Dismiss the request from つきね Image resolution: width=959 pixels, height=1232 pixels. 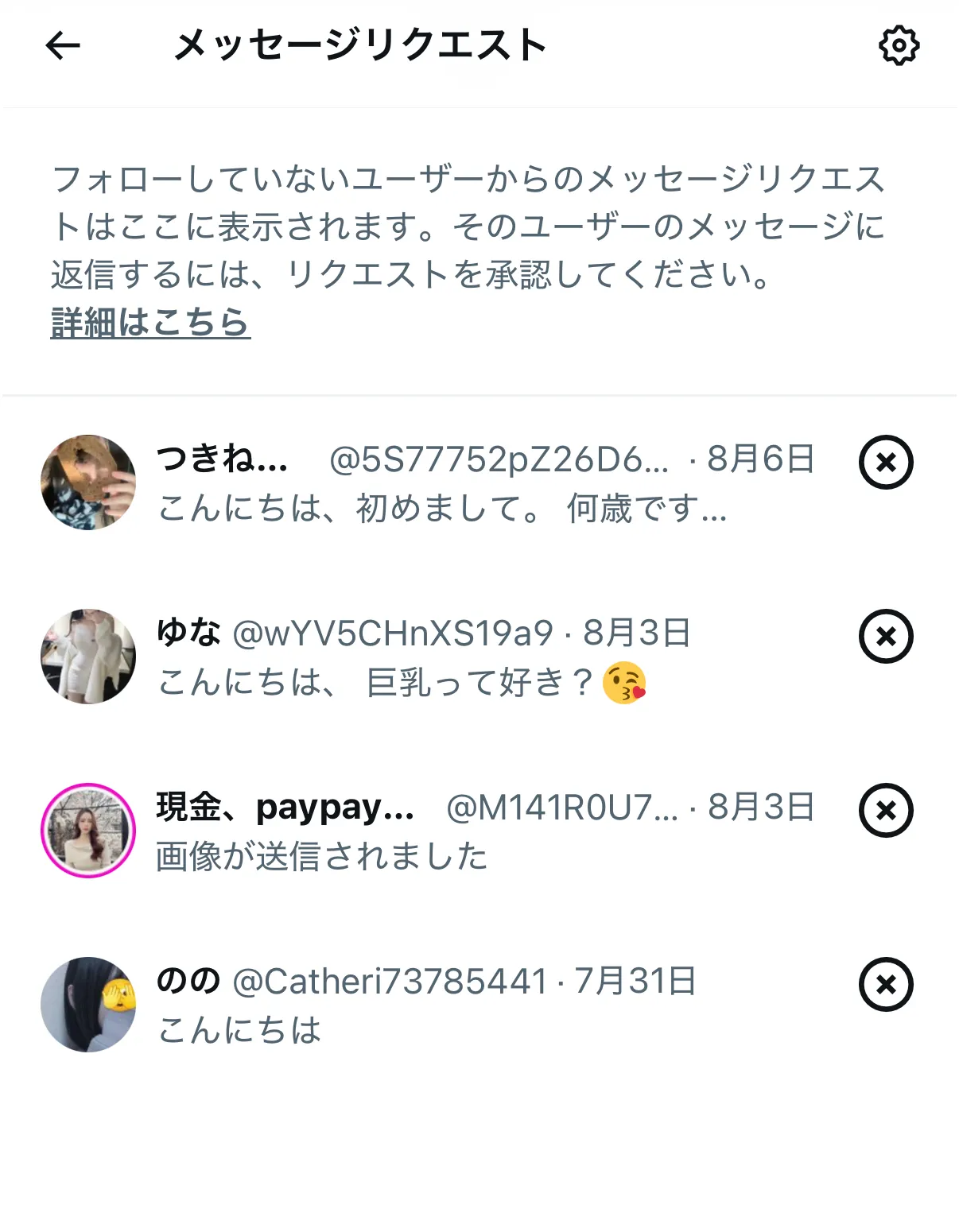pyautogui.click(x=886, y=462)
